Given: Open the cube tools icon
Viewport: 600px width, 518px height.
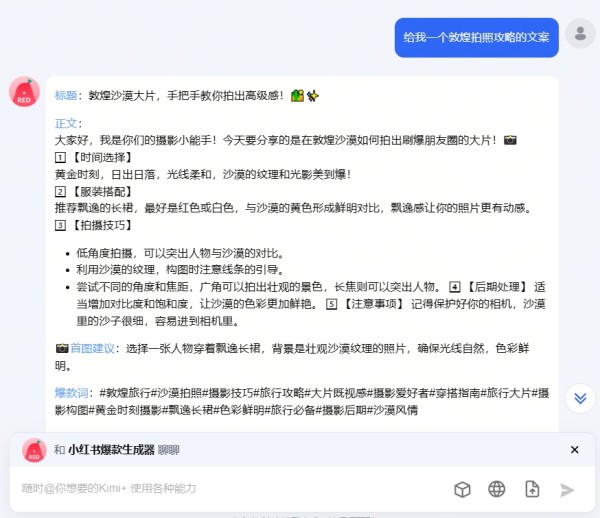Looking at the screenshot, I should [x=462, y=489].
